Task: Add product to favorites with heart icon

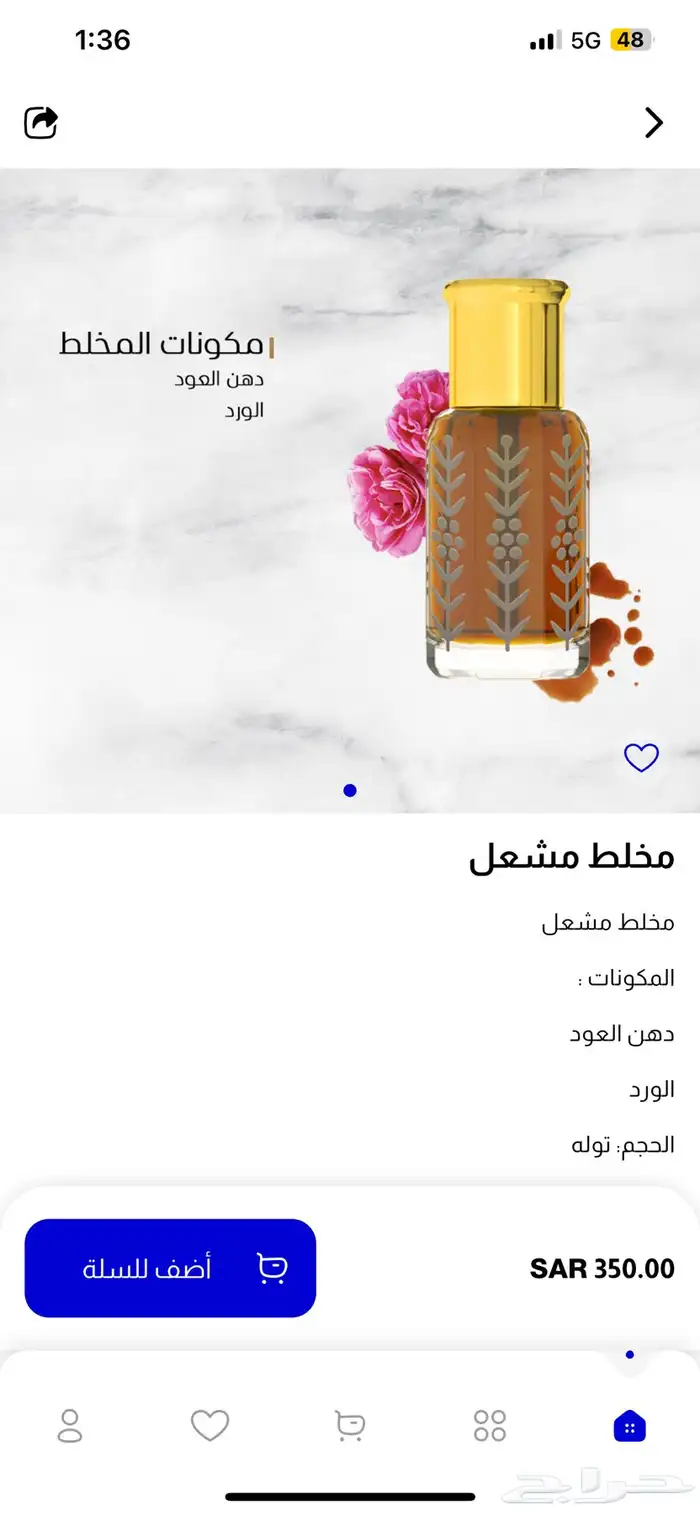Action: point(641,758)
